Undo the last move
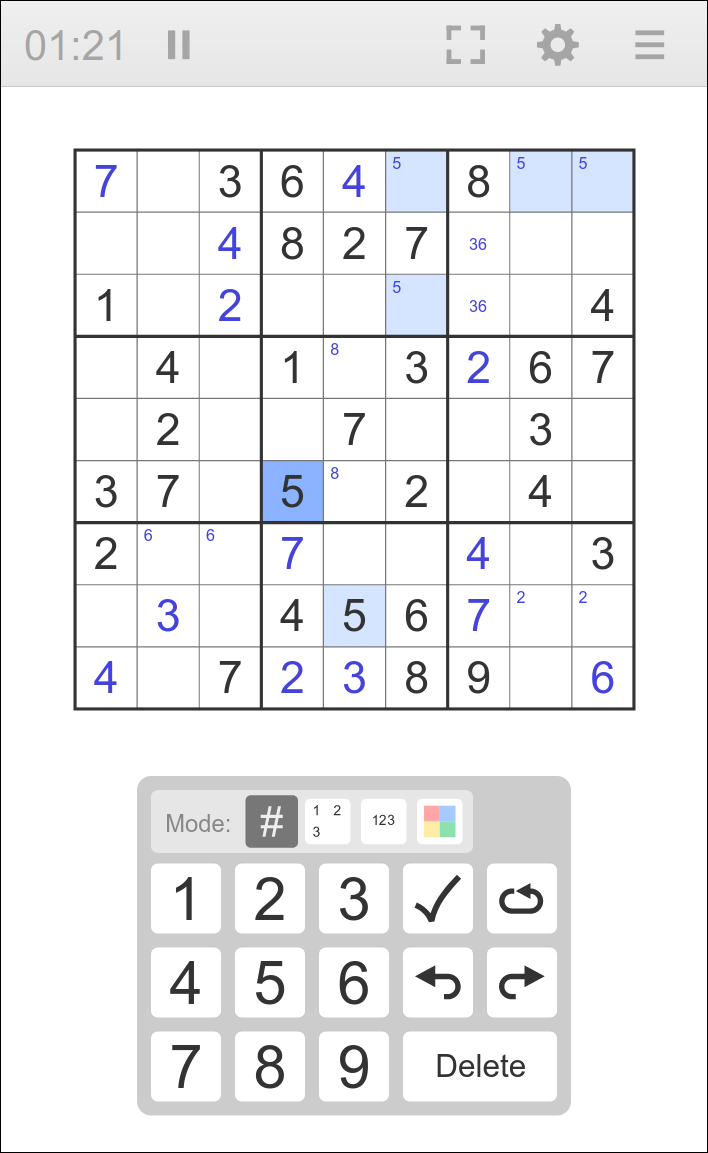 coord(438,983)
